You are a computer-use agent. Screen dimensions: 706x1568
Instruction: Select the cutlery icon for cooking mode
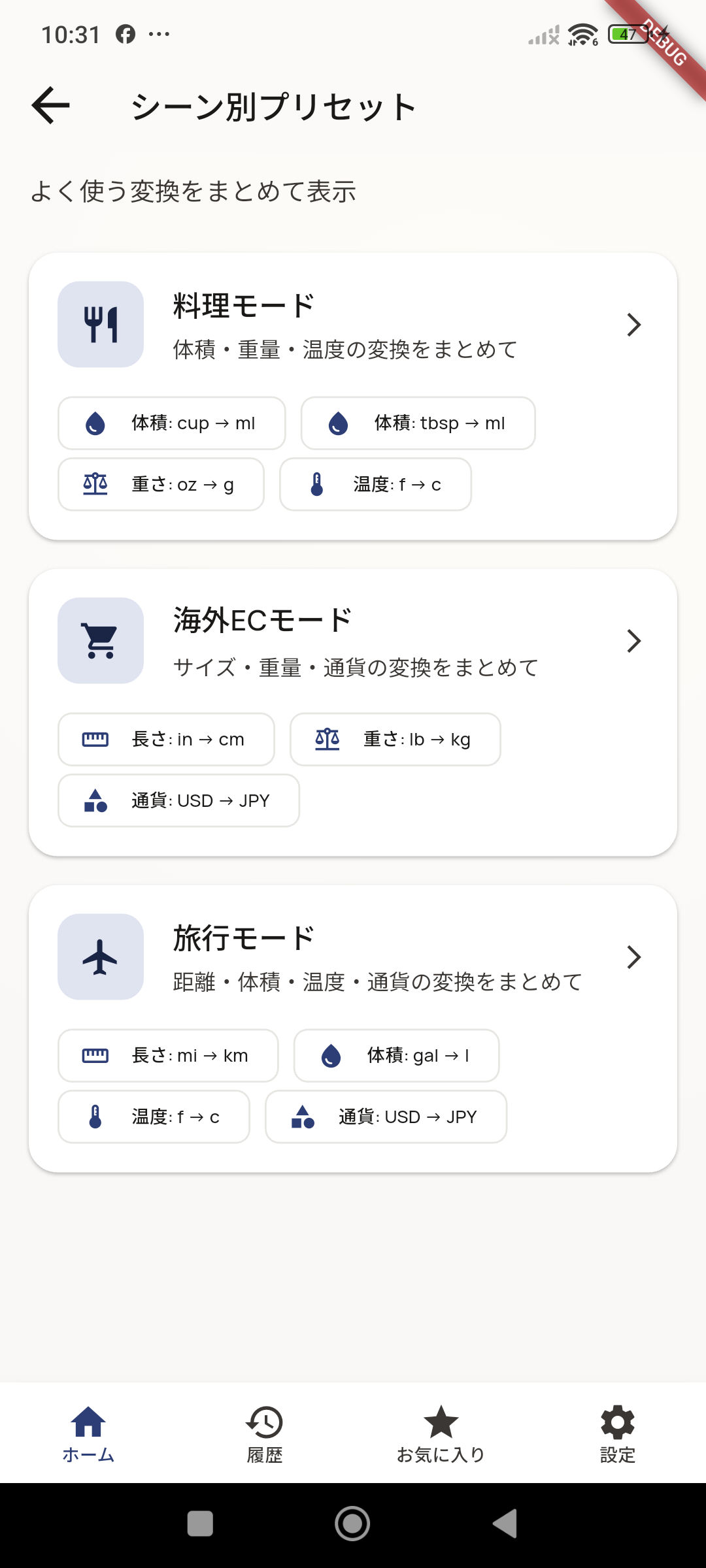tap(100, 324)
